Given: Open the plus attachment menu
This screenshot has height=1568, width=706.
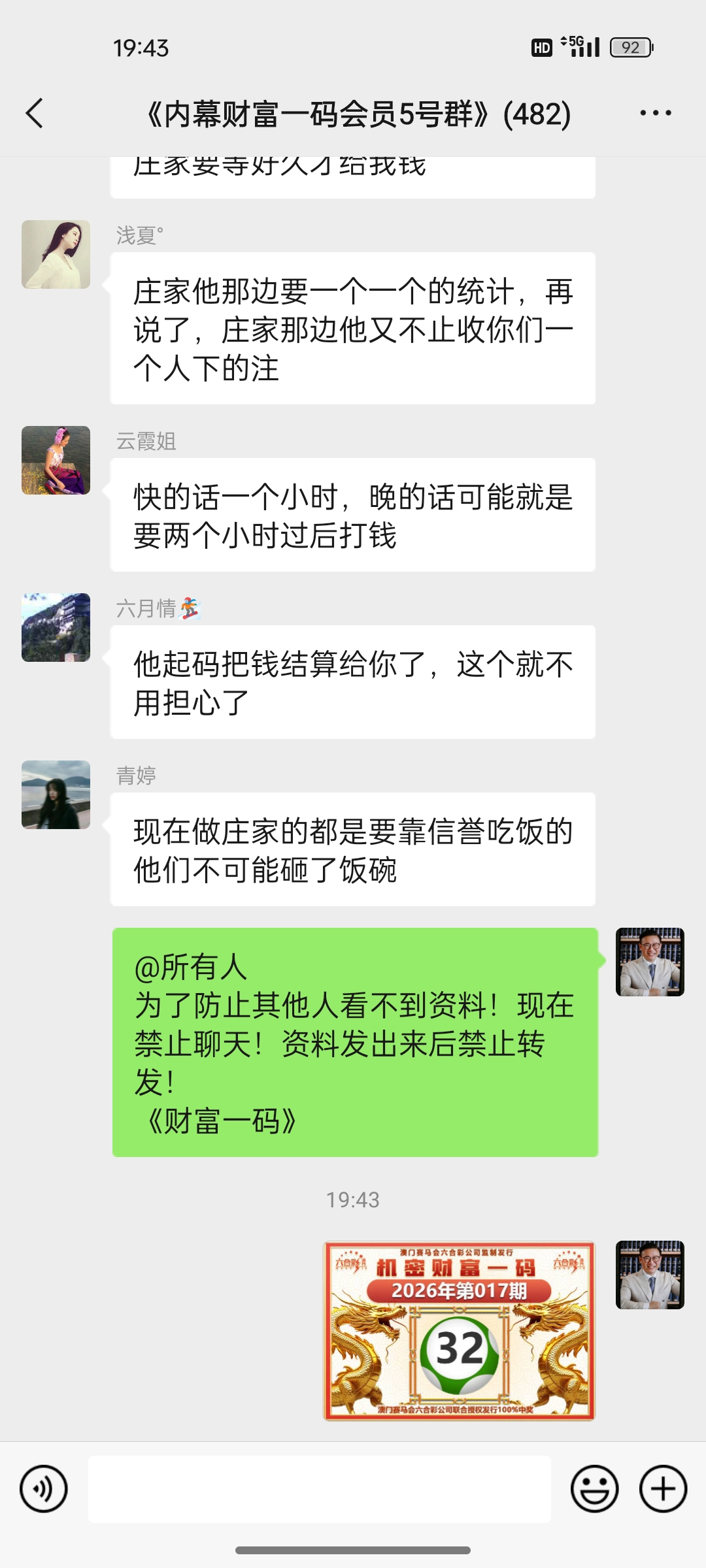Looking at the screenshot, I should pyautogui.click(x=663, y=1489).
